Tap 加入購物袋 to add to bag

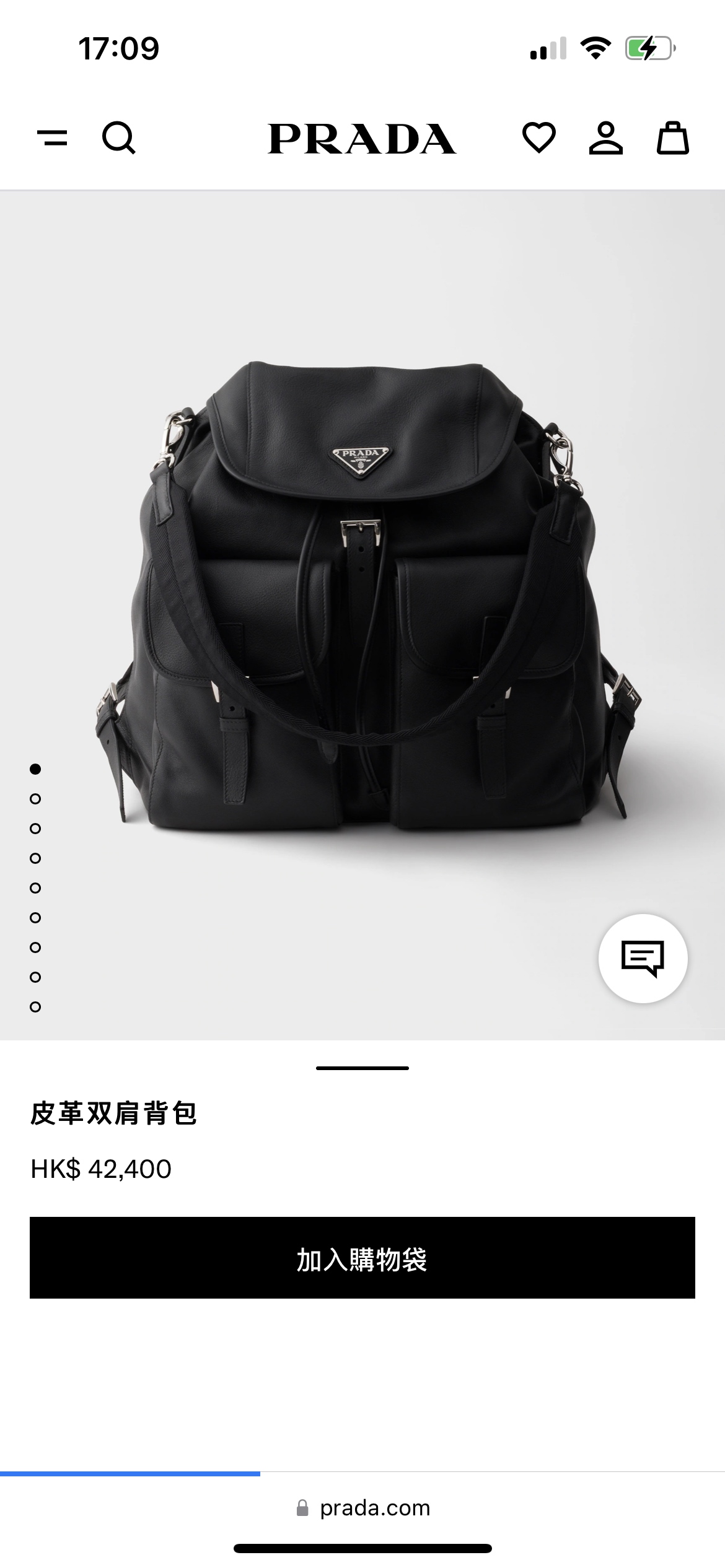coord(362,1258)
